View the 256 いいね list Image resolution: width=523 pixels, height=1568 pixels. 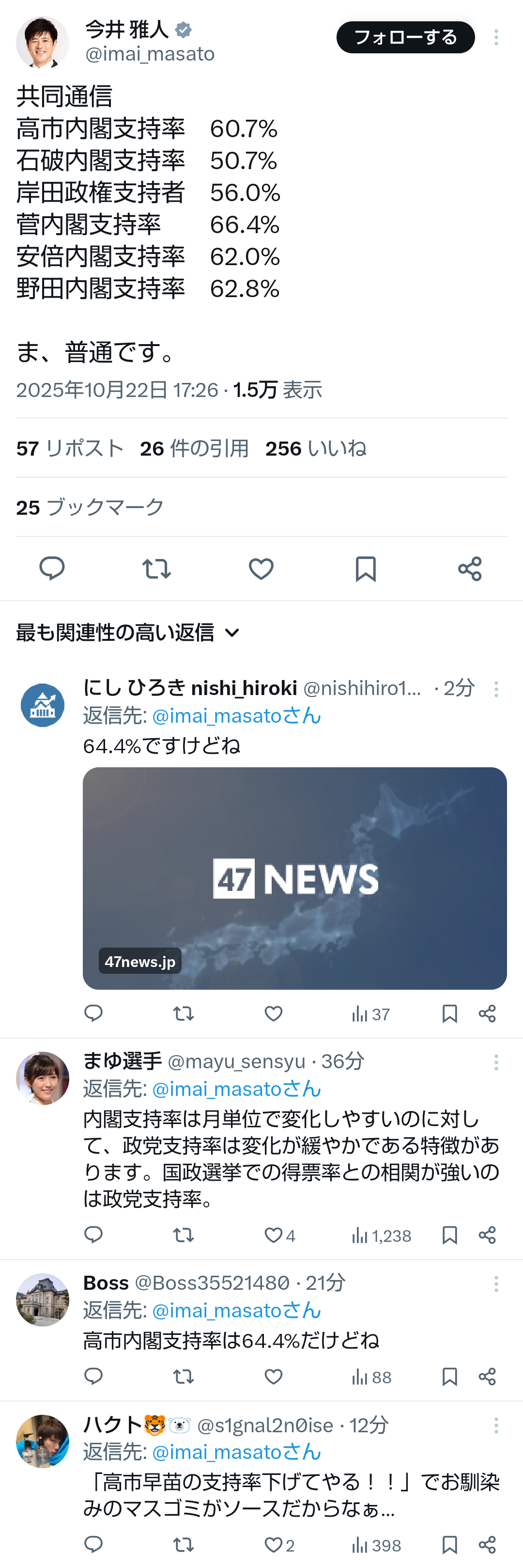coord(316,449)
